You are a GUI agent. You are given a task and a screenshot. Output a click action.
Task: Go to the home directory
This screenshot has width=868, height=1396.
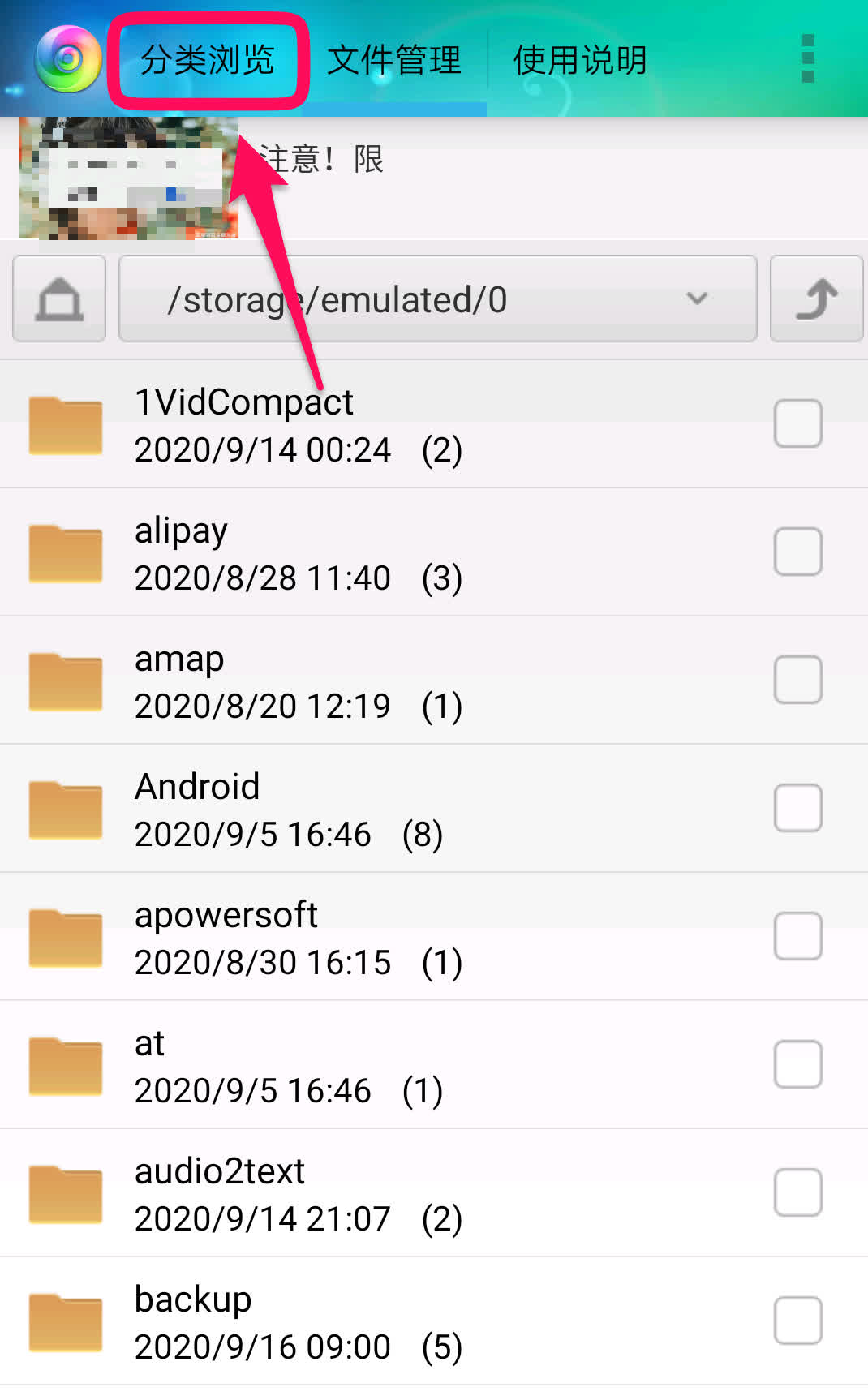tap(59, 299)
